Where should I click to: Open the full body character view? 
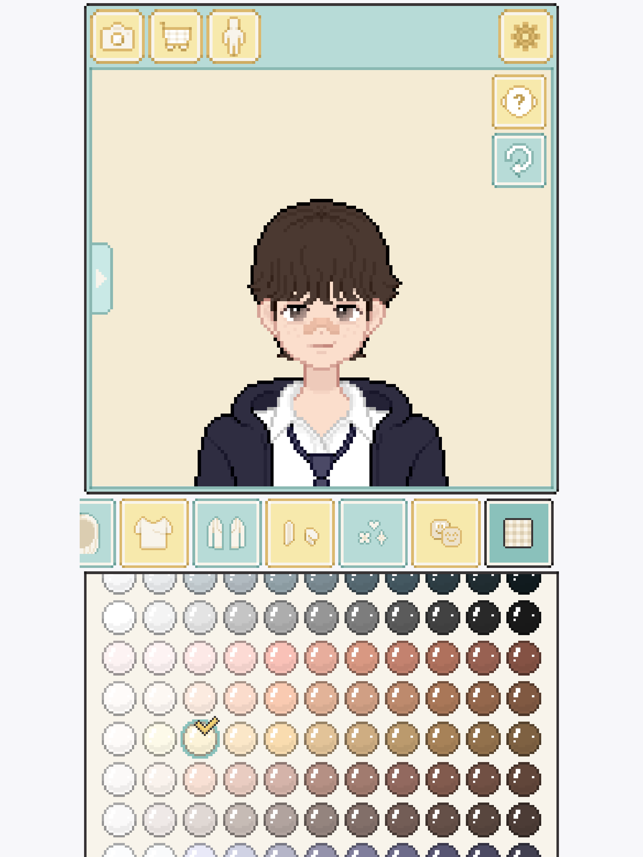[234, 38]
